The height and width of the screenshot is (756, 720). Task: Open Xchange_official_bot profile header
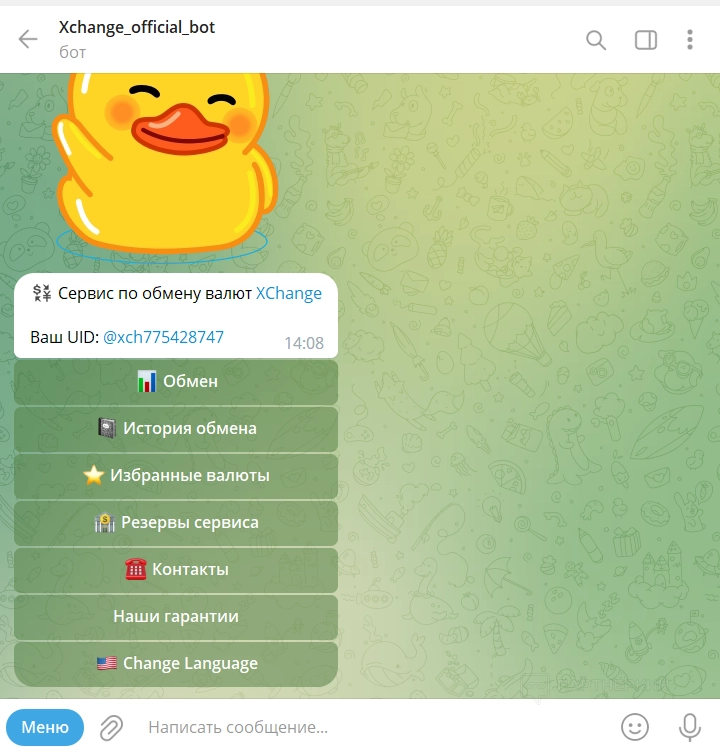tap(137, 28)
